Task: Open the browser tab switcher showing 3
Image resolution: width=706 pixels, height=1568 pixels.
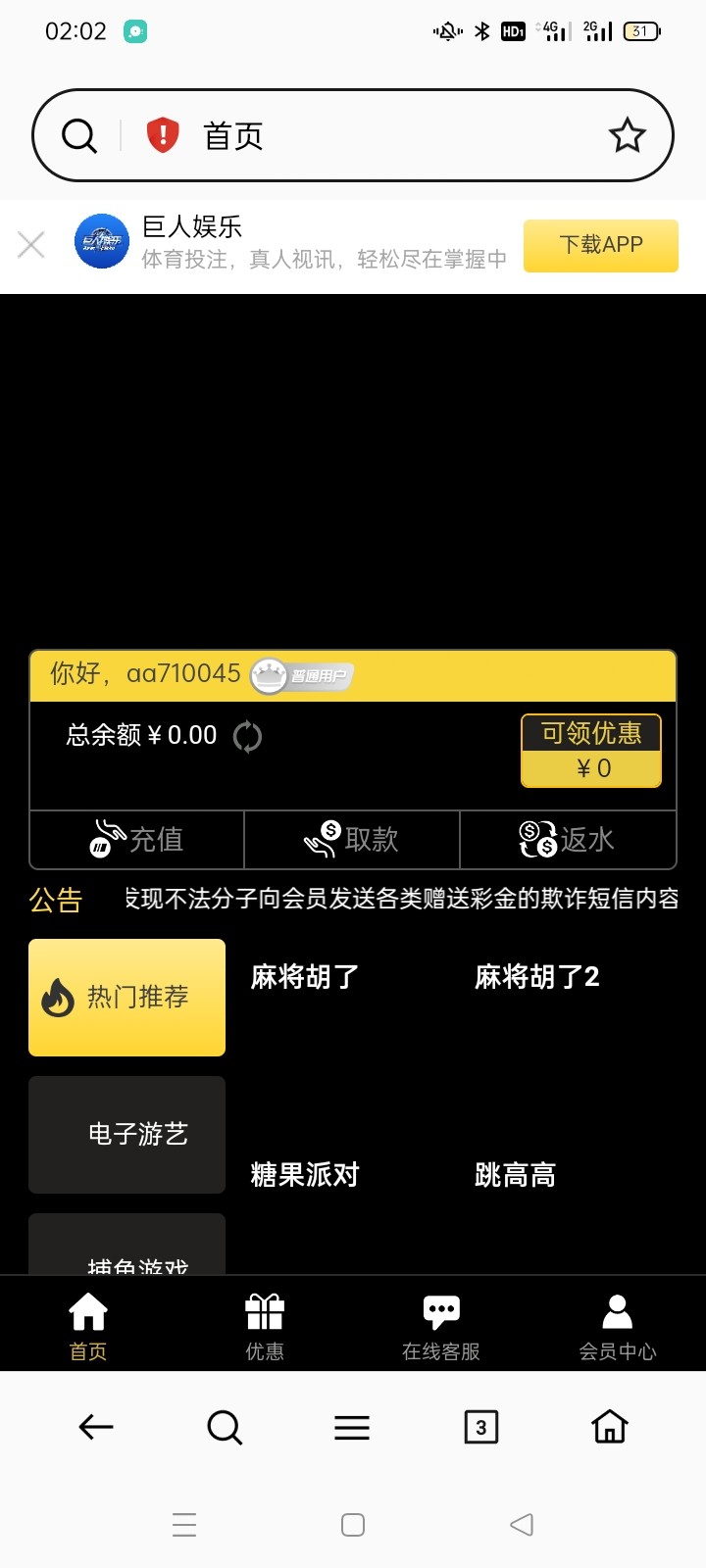Action: tap(480, 1427)
